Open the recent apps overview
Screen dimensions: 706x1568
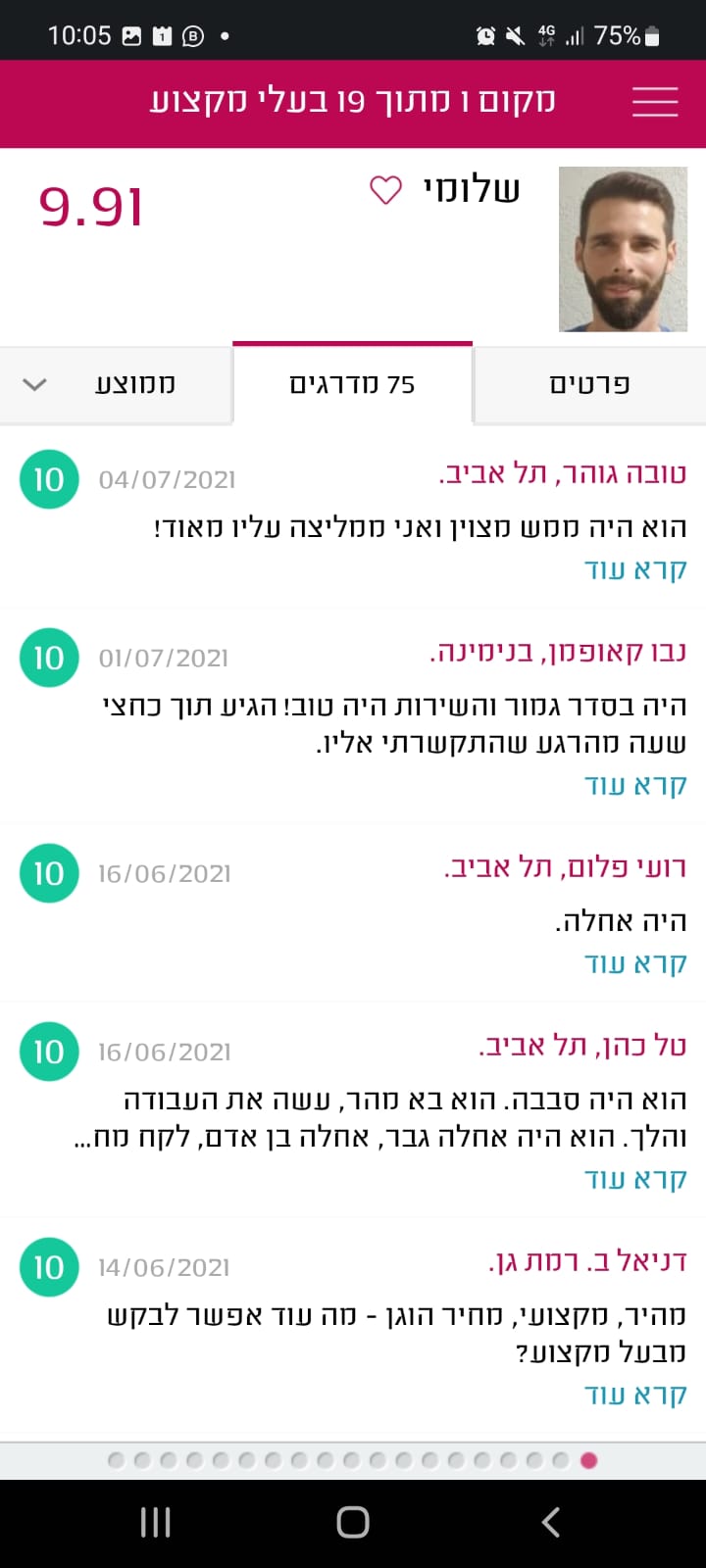[155, 1522]
